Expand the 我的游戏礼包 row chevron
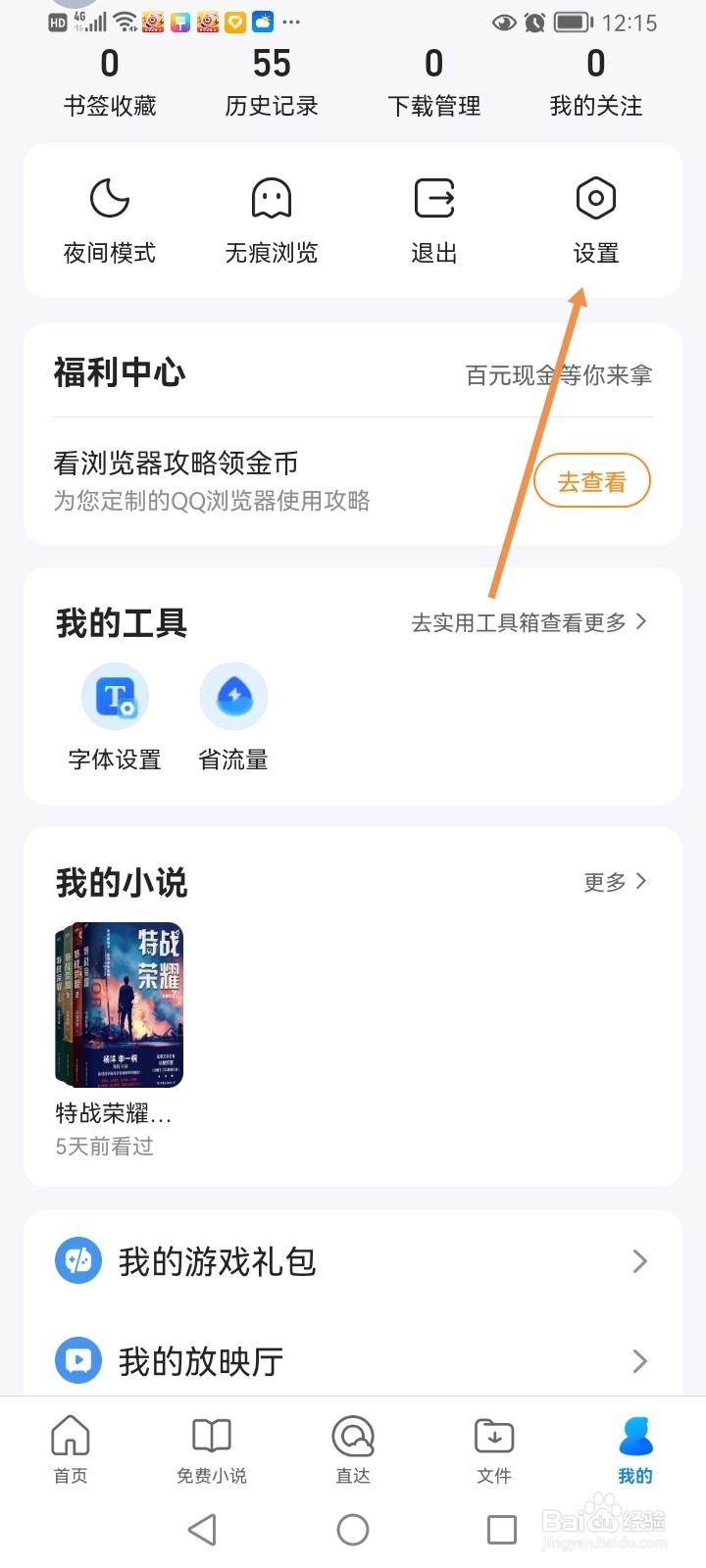The width and height of the screenshot is (706, 1568). click(639, 1261)
